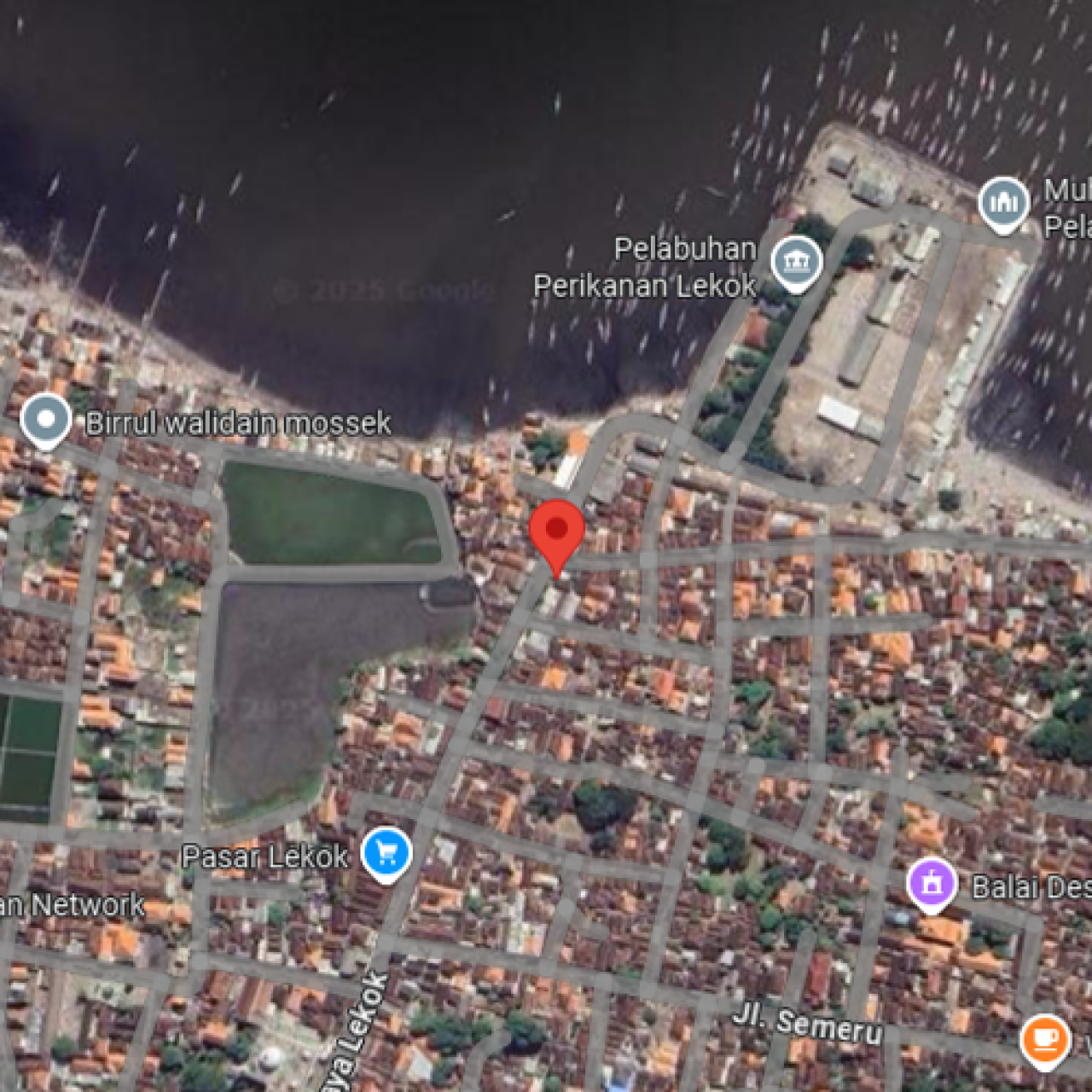Open the Balai Desa purple marker
The image size is (1092, 1092).
[x=931, y=884]
